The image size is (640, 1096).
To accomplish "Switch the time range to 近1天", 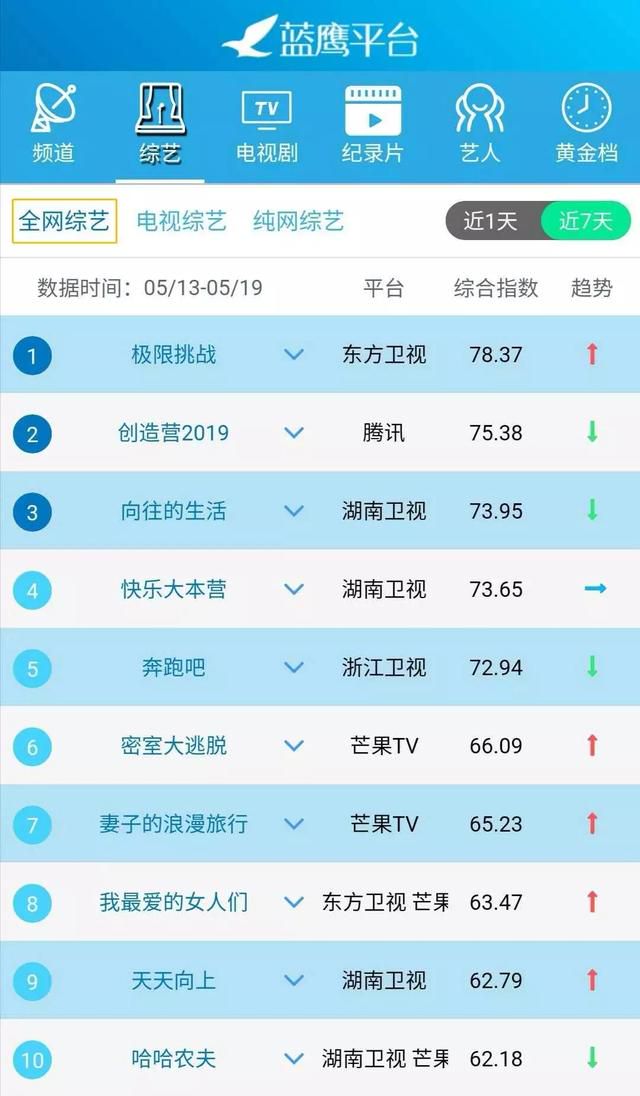I will pos(490,222).
